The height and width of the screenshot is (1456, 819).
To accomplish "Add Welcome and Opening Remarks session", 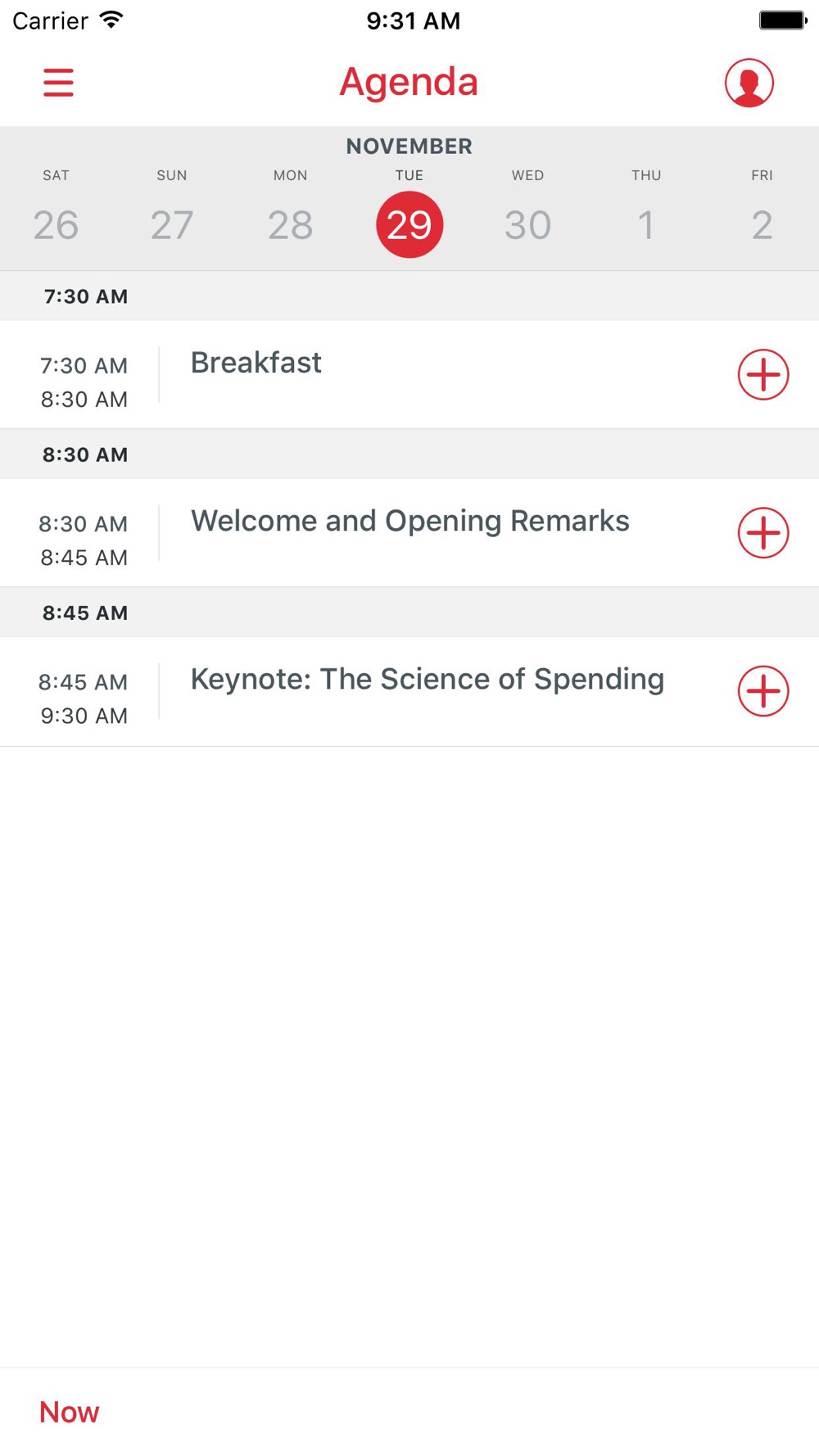I will pyautogui.click(x=763, y=532).
